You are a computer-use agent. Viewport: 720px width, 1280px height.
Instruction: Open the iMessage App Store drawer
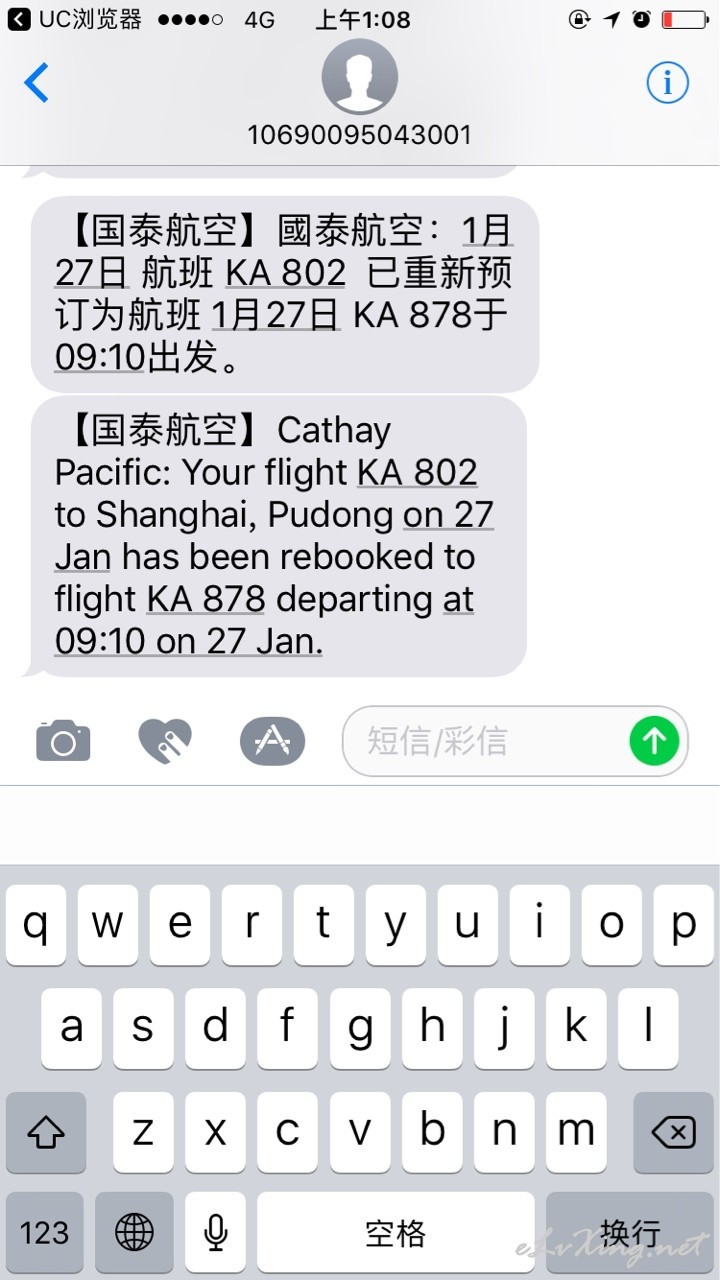tap(272, 741)
